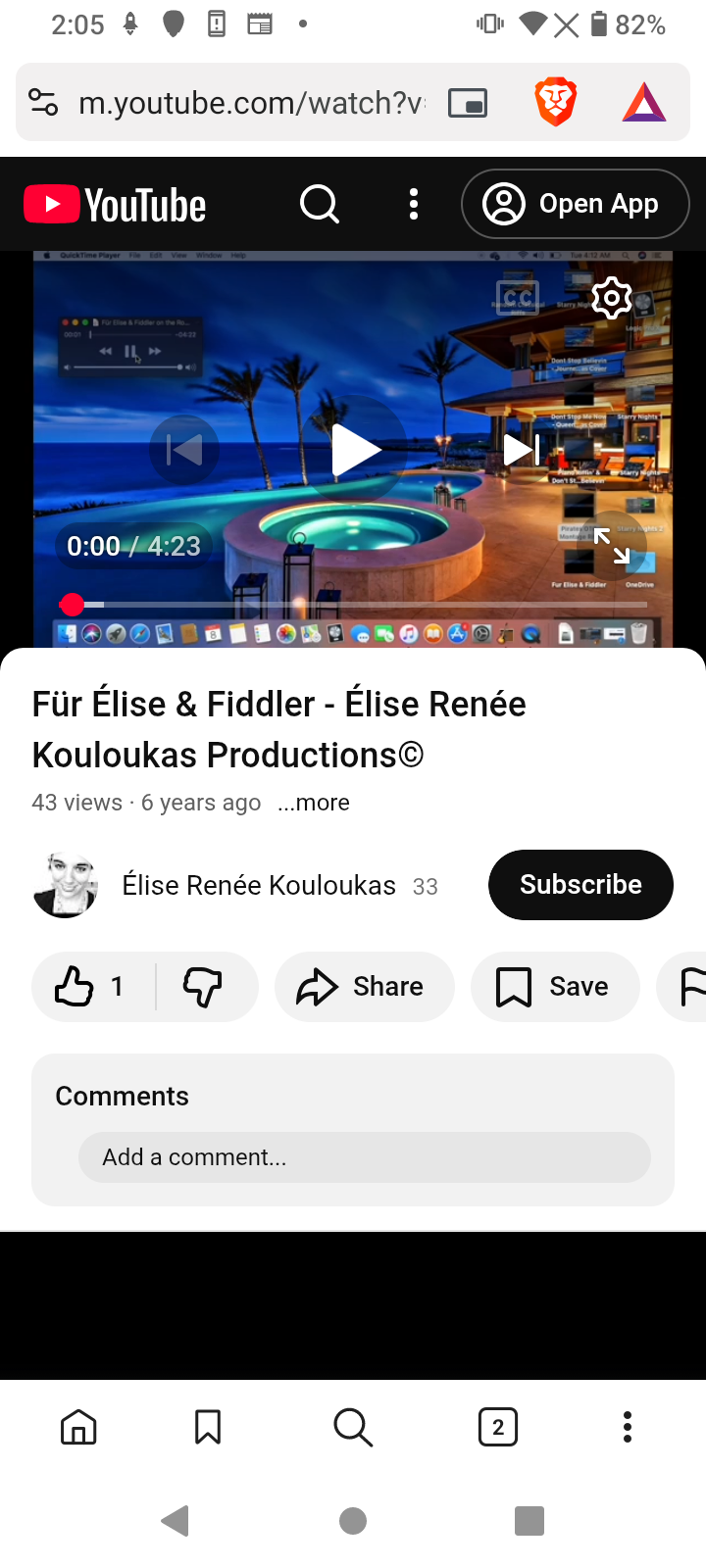Toggle closed captions

click(x=518, y=297)
